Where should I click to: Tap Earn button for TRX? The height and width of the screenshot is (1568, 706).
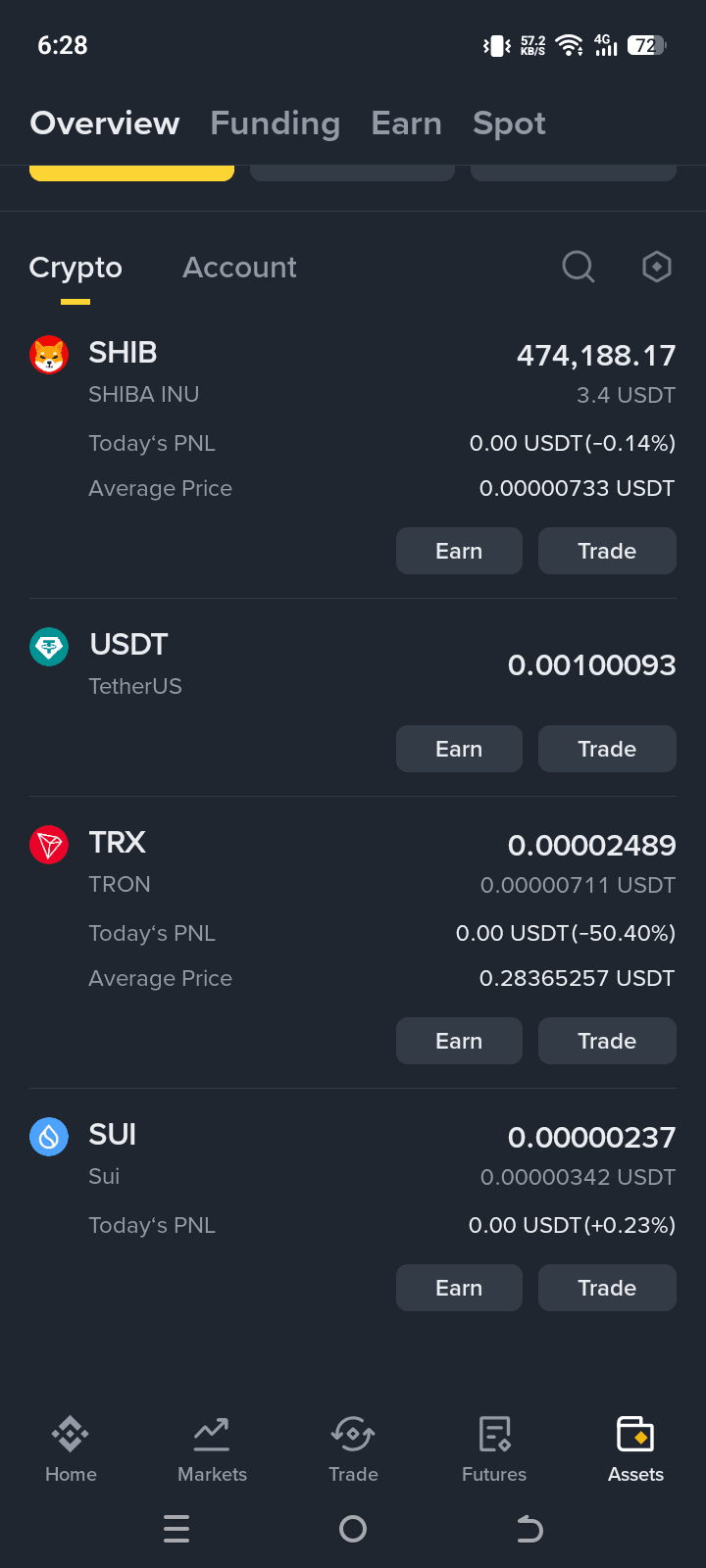[459, 1041]
